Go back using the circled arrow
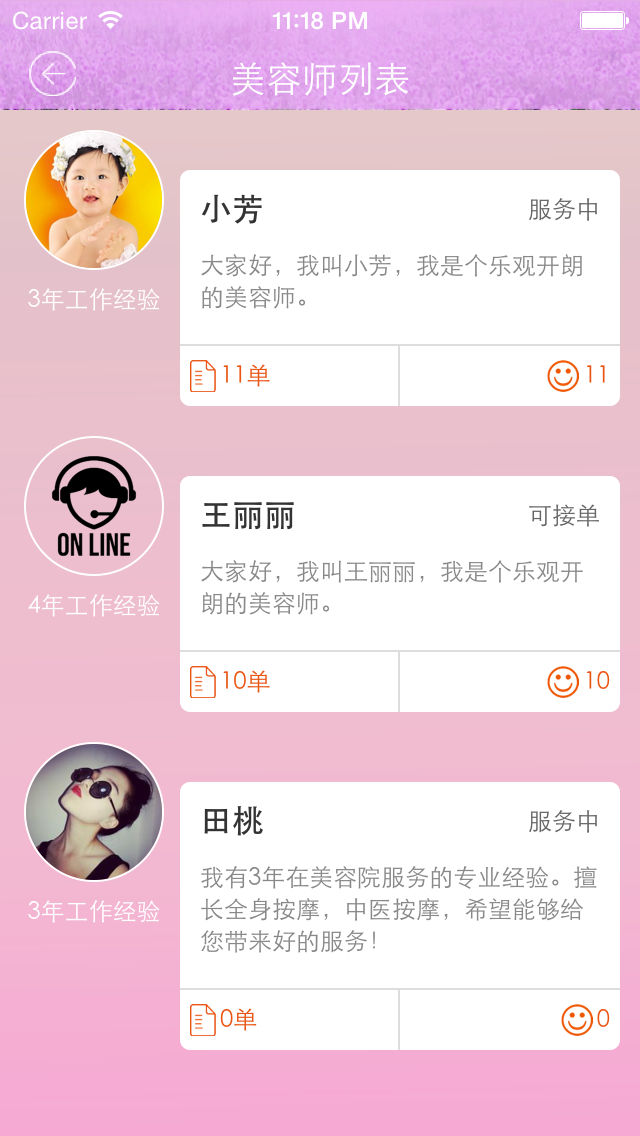 [x=52, y=75]
